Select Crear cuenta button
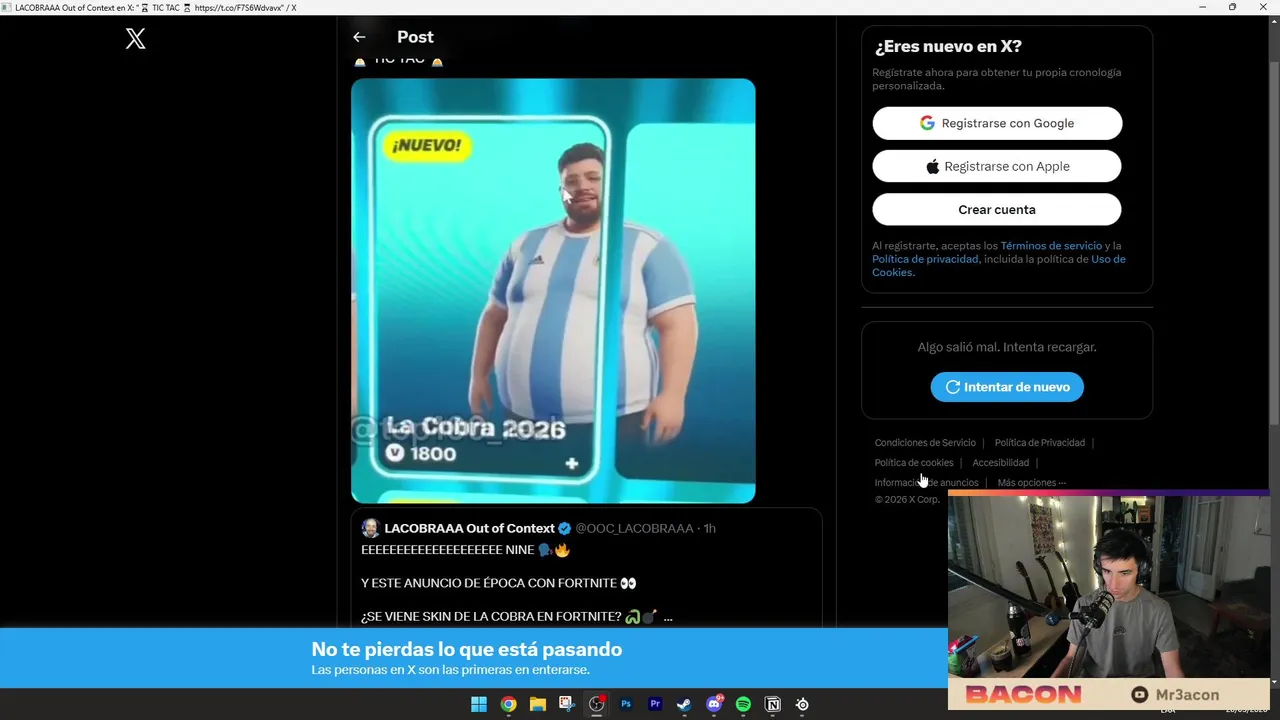This screenshot has width=1280, height=720. click(x=997, y=210)
